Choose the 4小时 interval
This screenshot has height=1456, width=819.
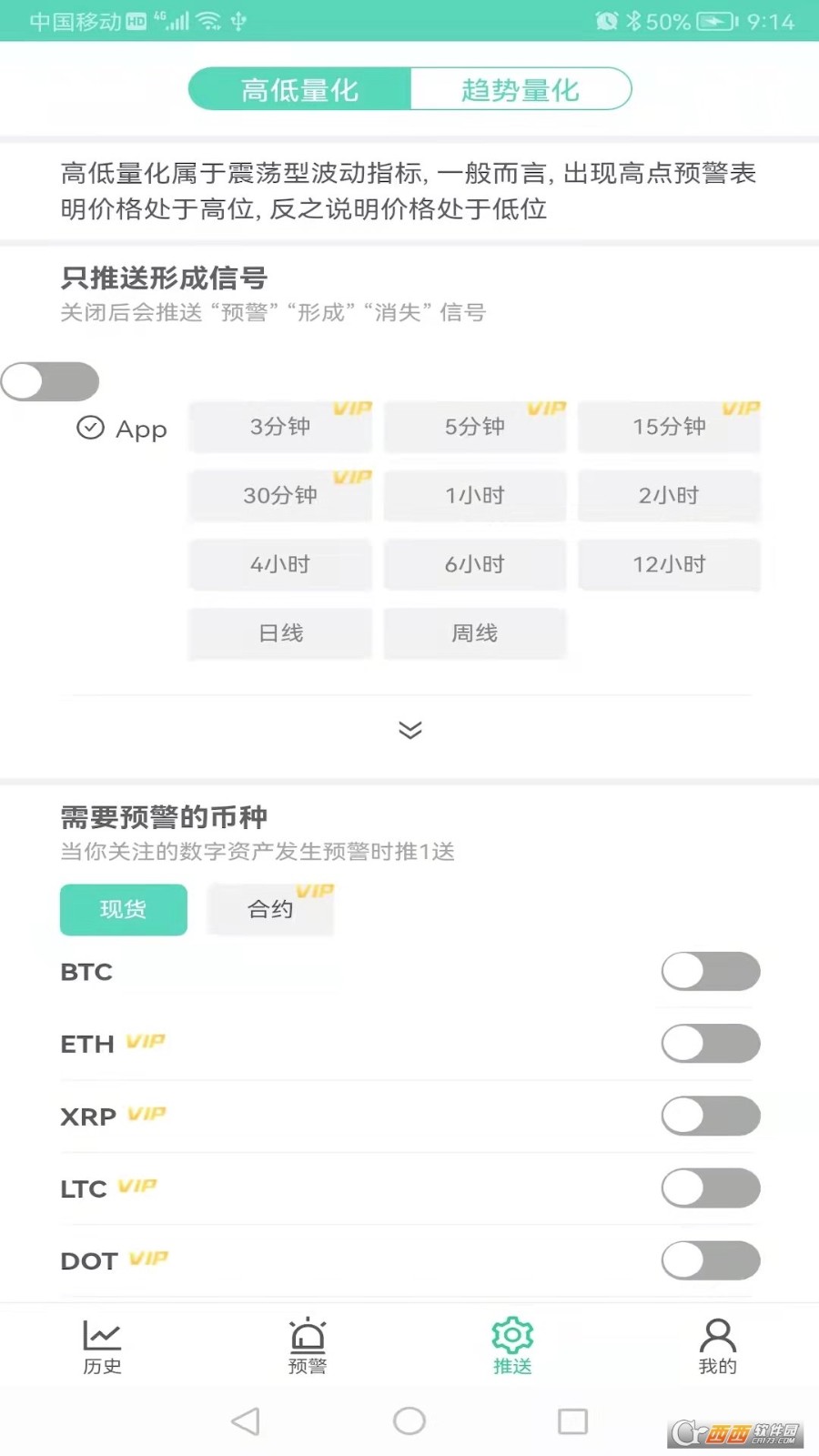(280, 565)
